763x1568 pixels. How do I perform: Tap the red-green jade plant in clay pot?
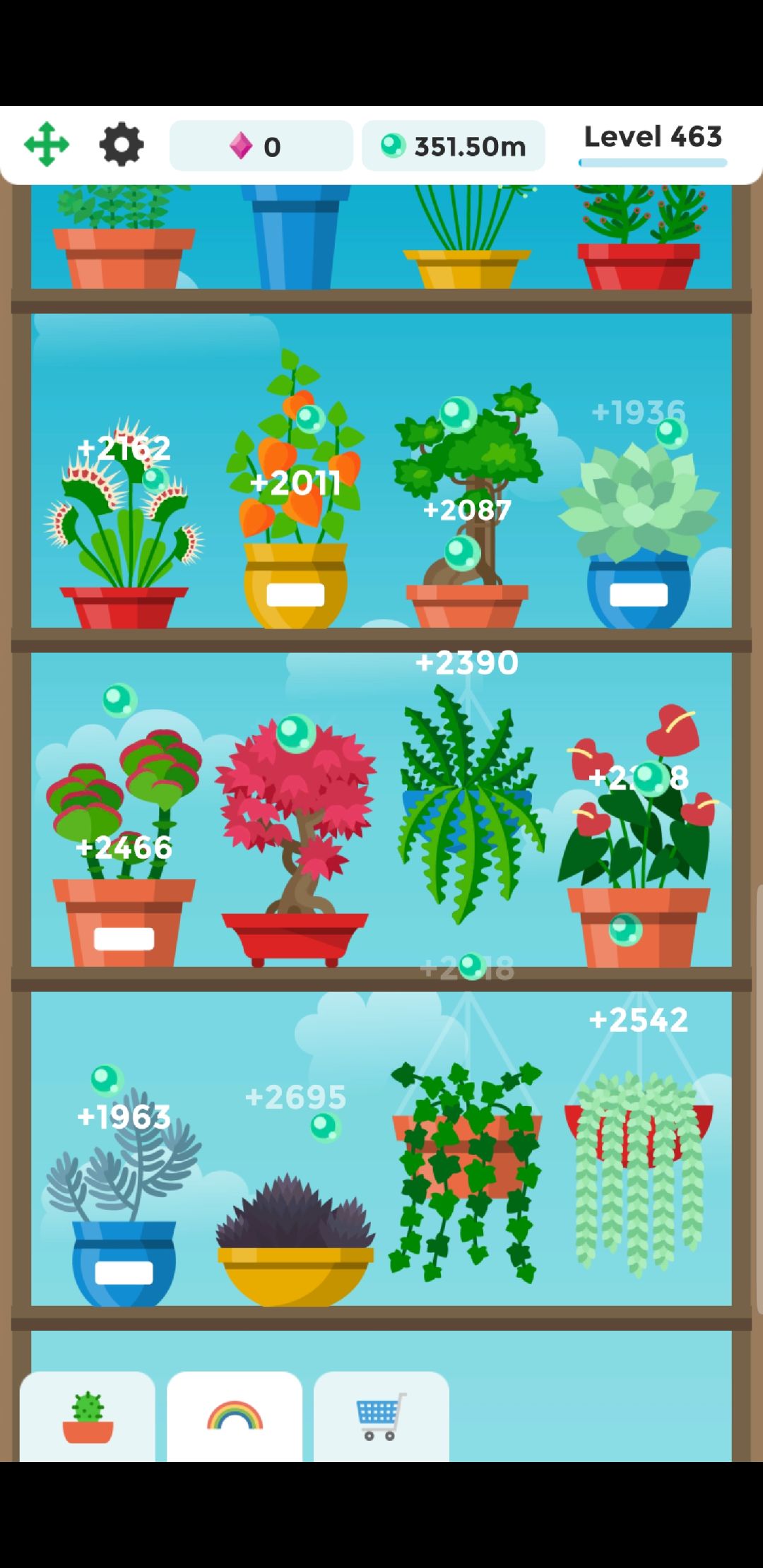(x=124, y=848)
